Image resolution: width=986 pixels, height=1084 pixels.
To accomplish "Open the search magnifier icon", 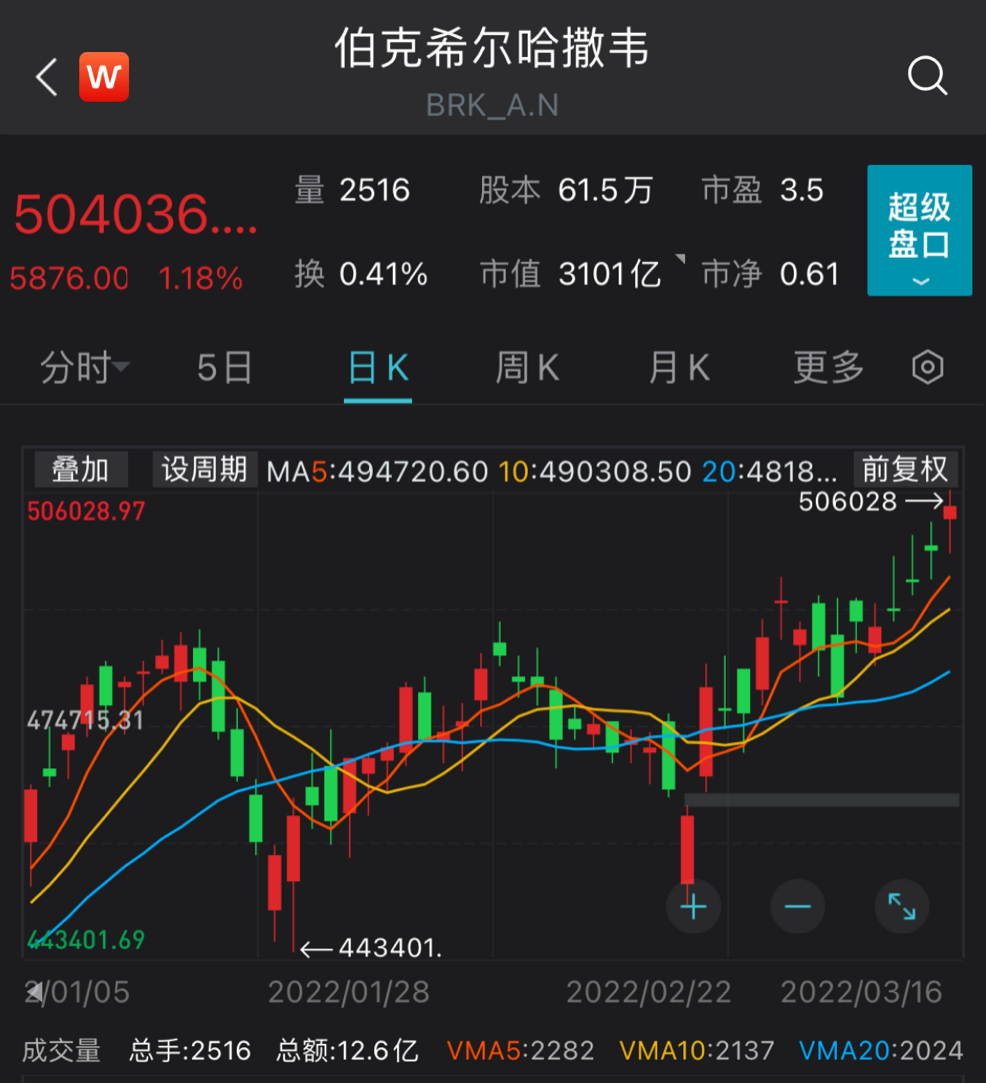I will point(927,75).
